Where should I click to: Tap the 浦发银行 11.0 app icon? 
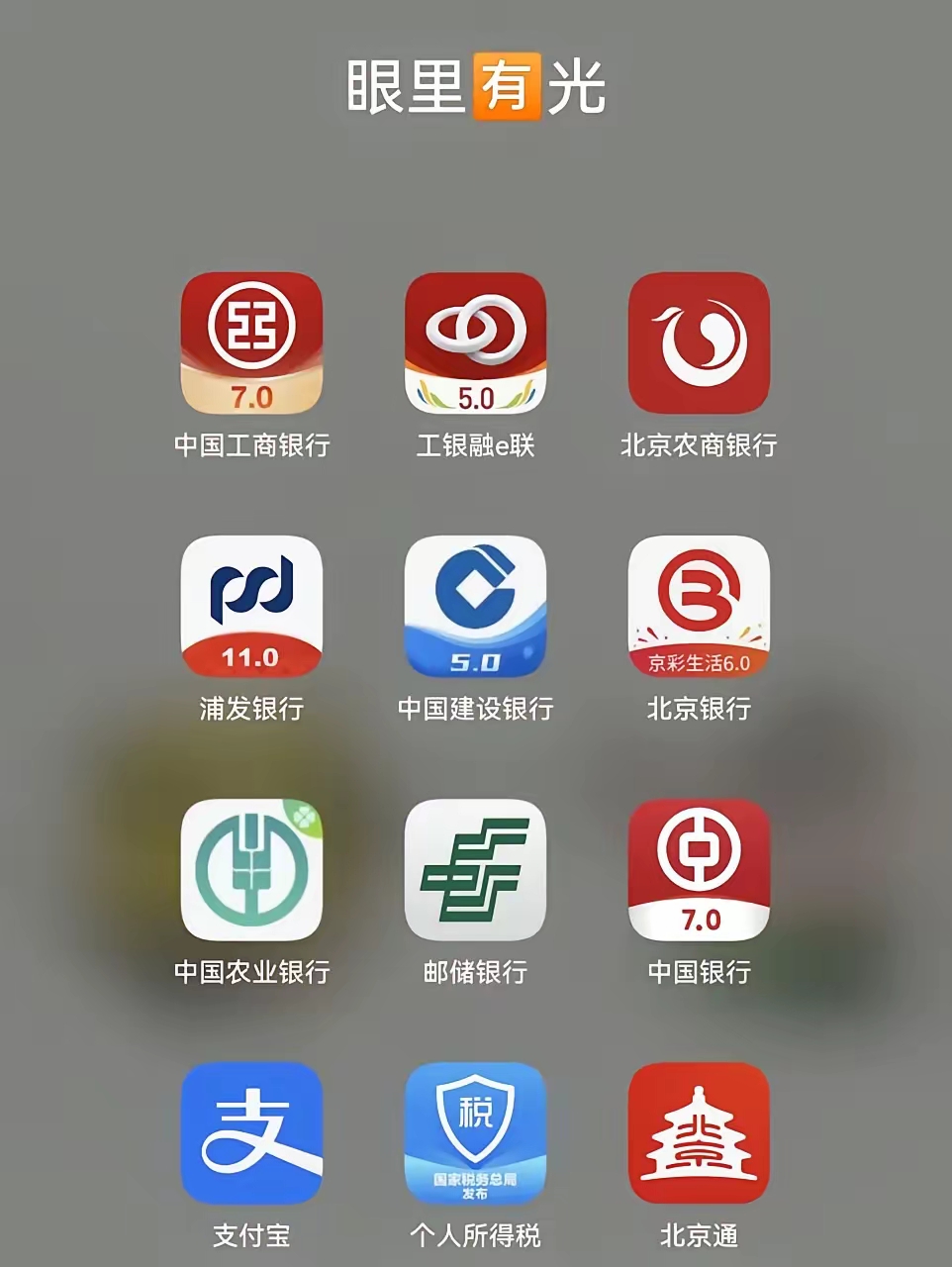coord(251,607)
